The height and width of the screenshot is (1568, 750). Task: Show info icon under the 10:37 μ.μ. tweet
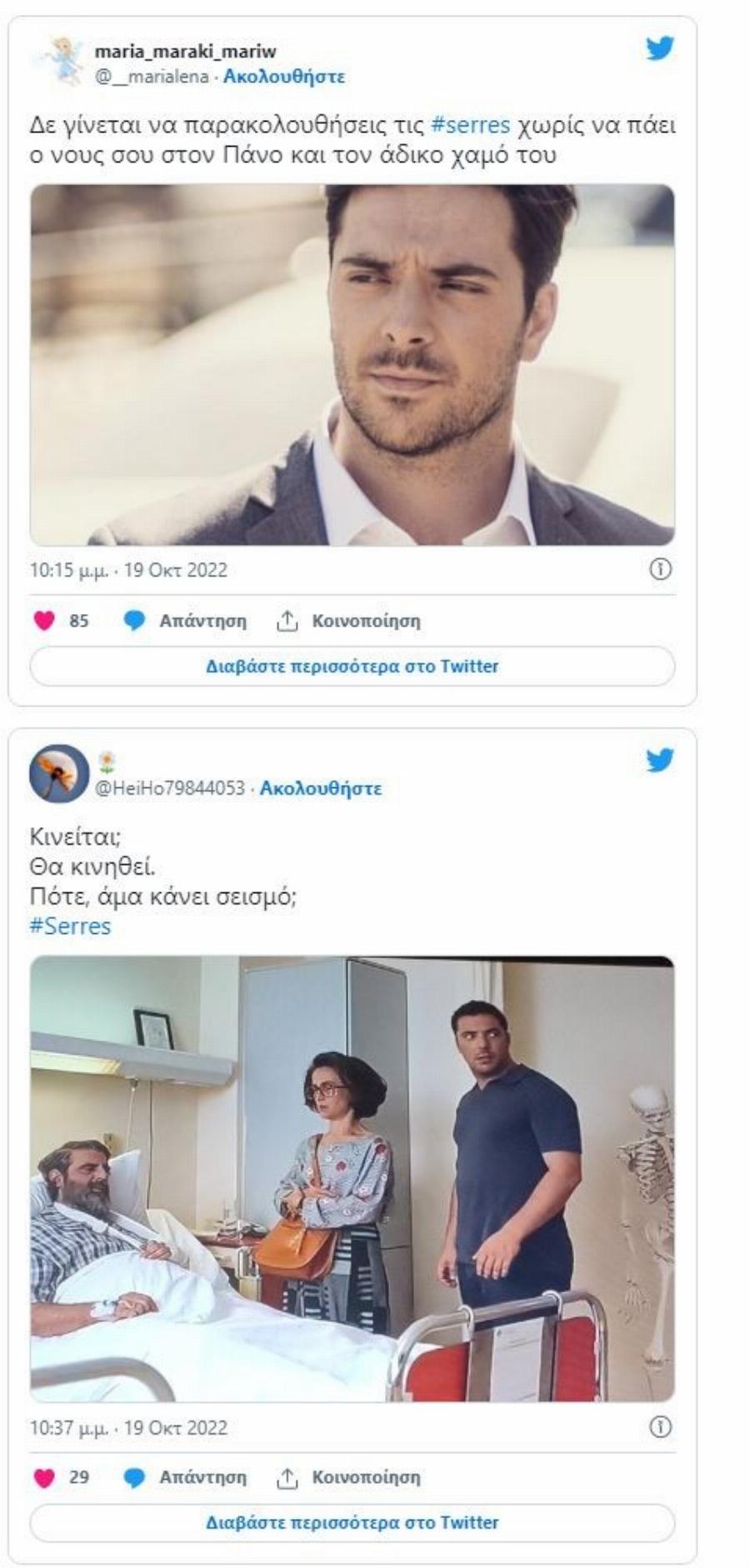(660, 1426)
